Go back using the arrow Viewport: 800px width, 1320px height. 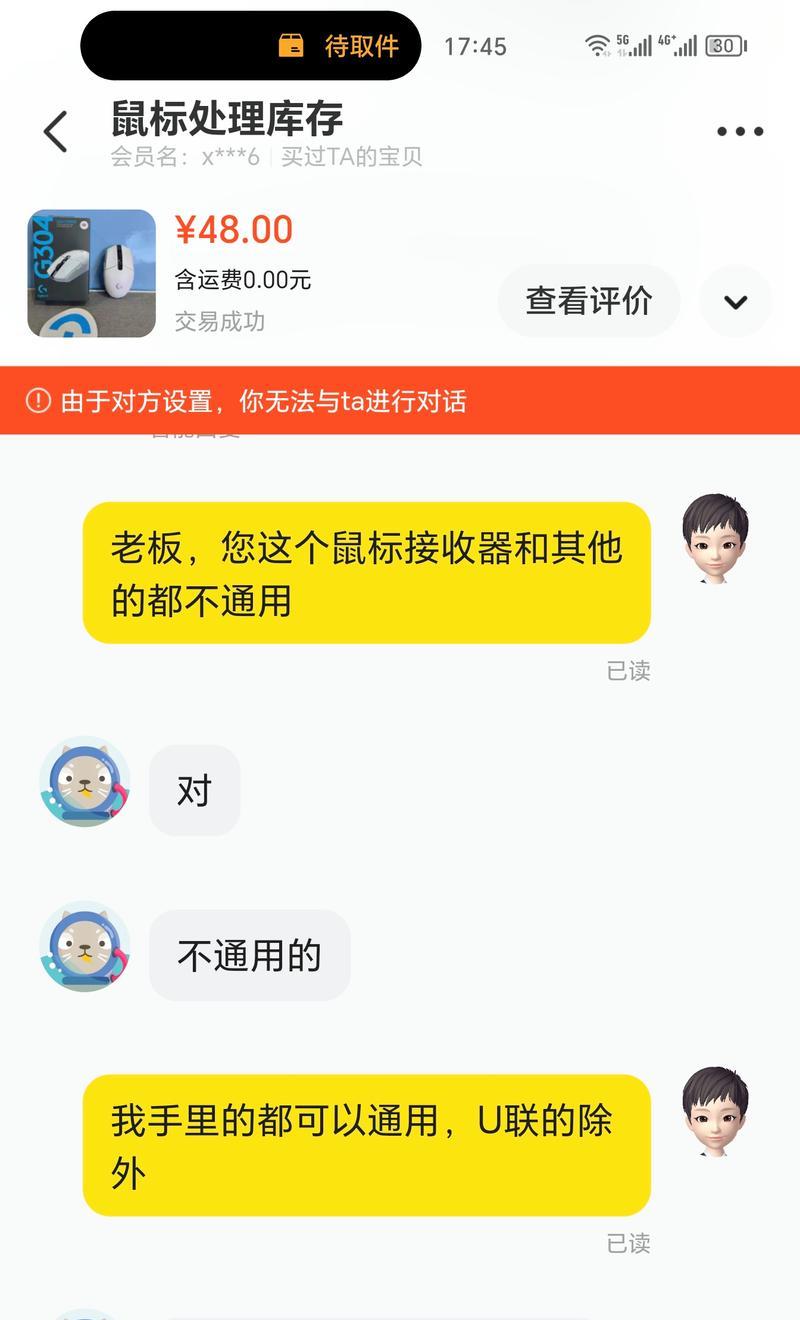click(x=56, y=132)
